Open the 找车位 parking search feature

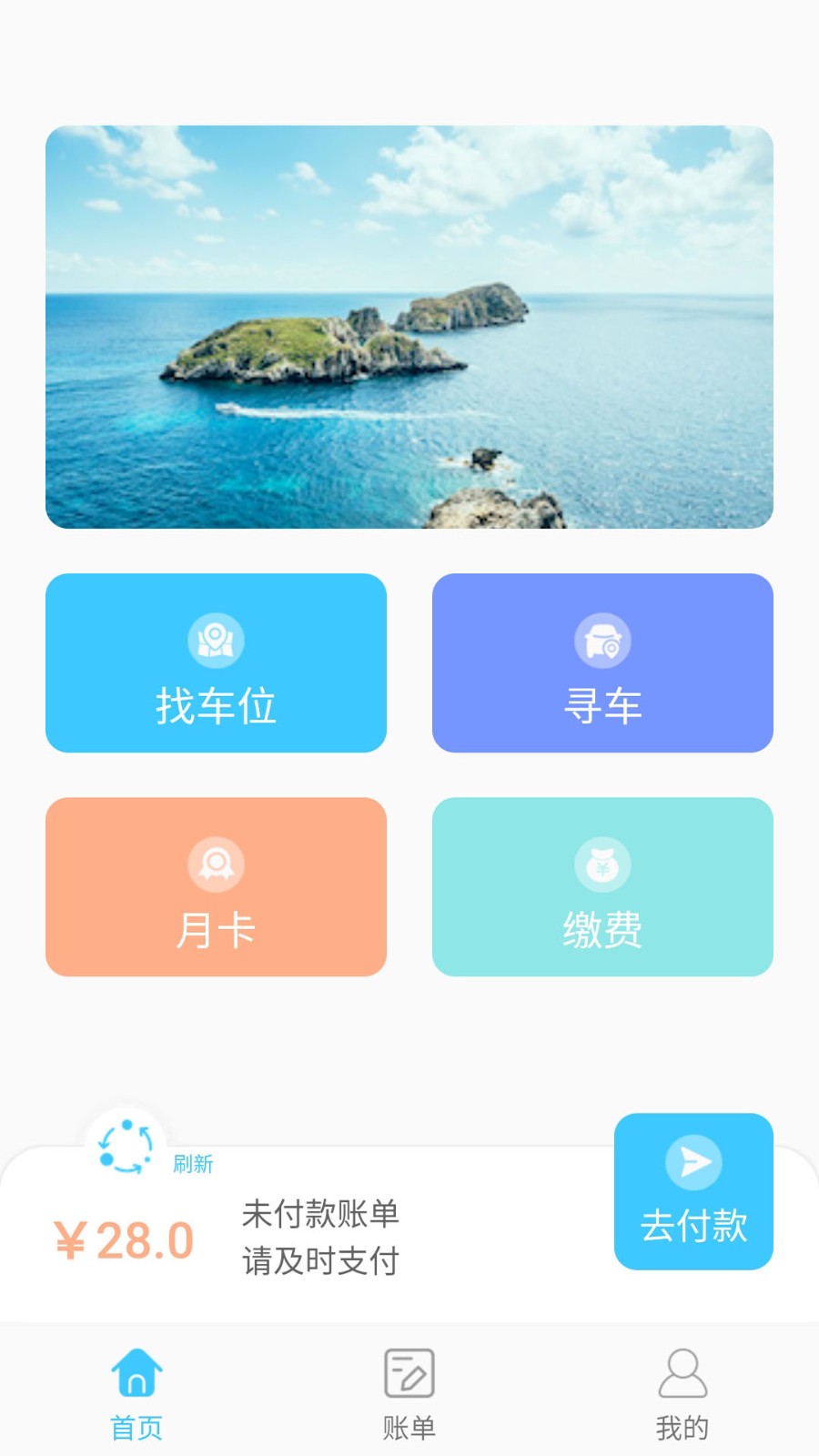coord(215,663)
